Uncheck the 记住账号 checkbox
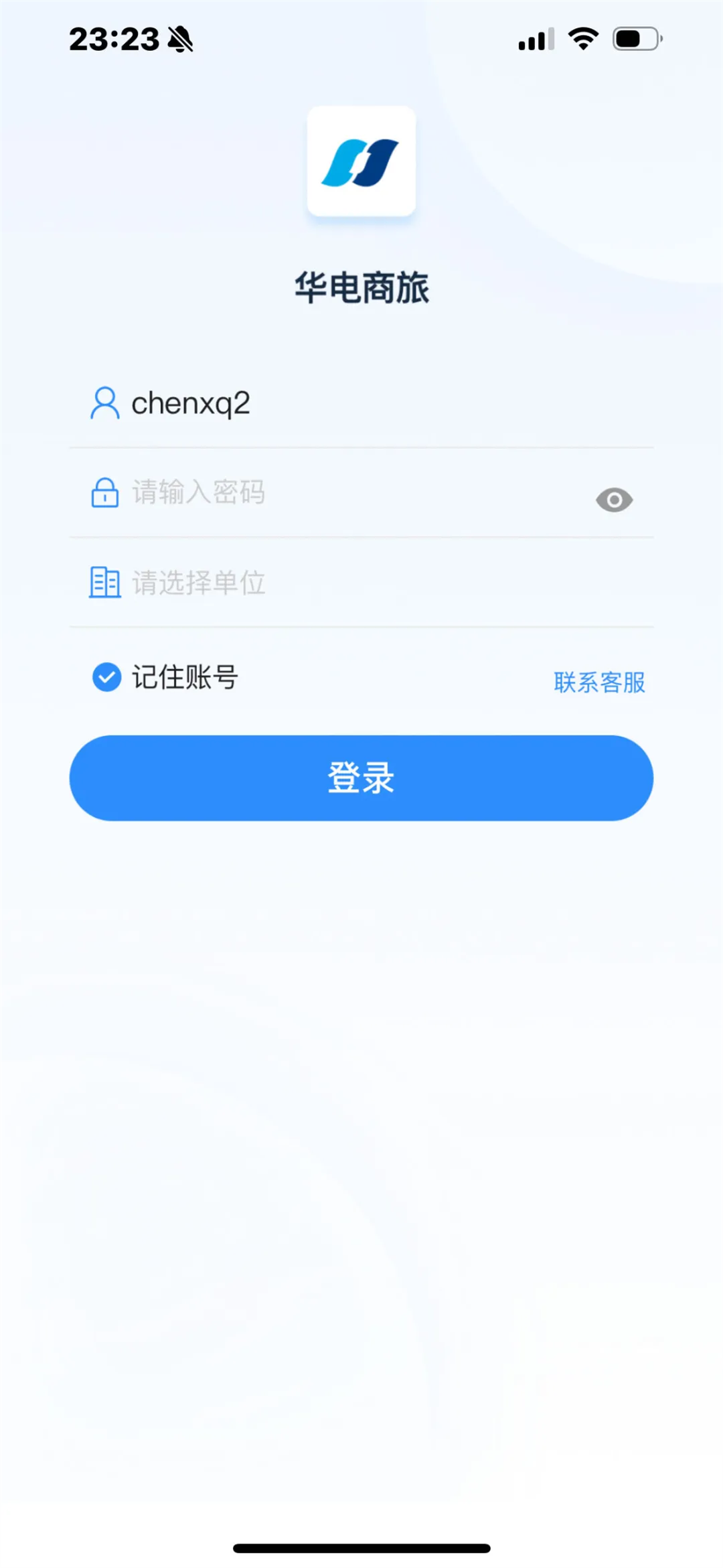This screenshot has height=1568, width=723. 106,677
